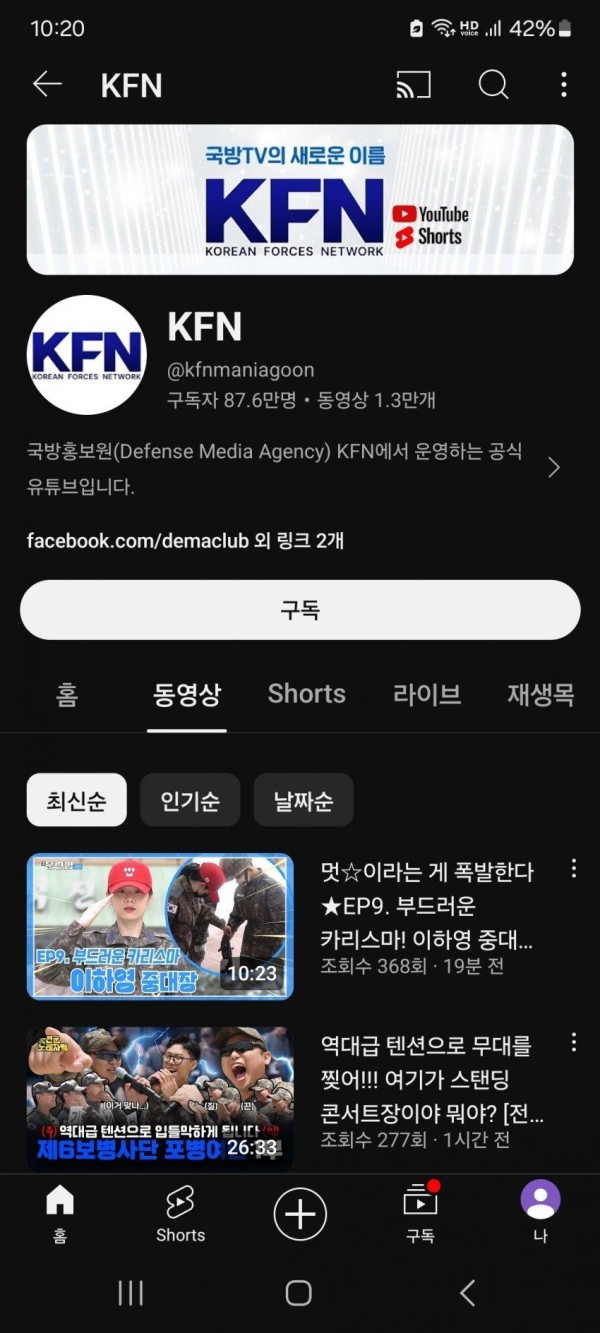600x1333 pixels.
Task: Open options for the EP9 이하영 video
Action: (573, 869)
